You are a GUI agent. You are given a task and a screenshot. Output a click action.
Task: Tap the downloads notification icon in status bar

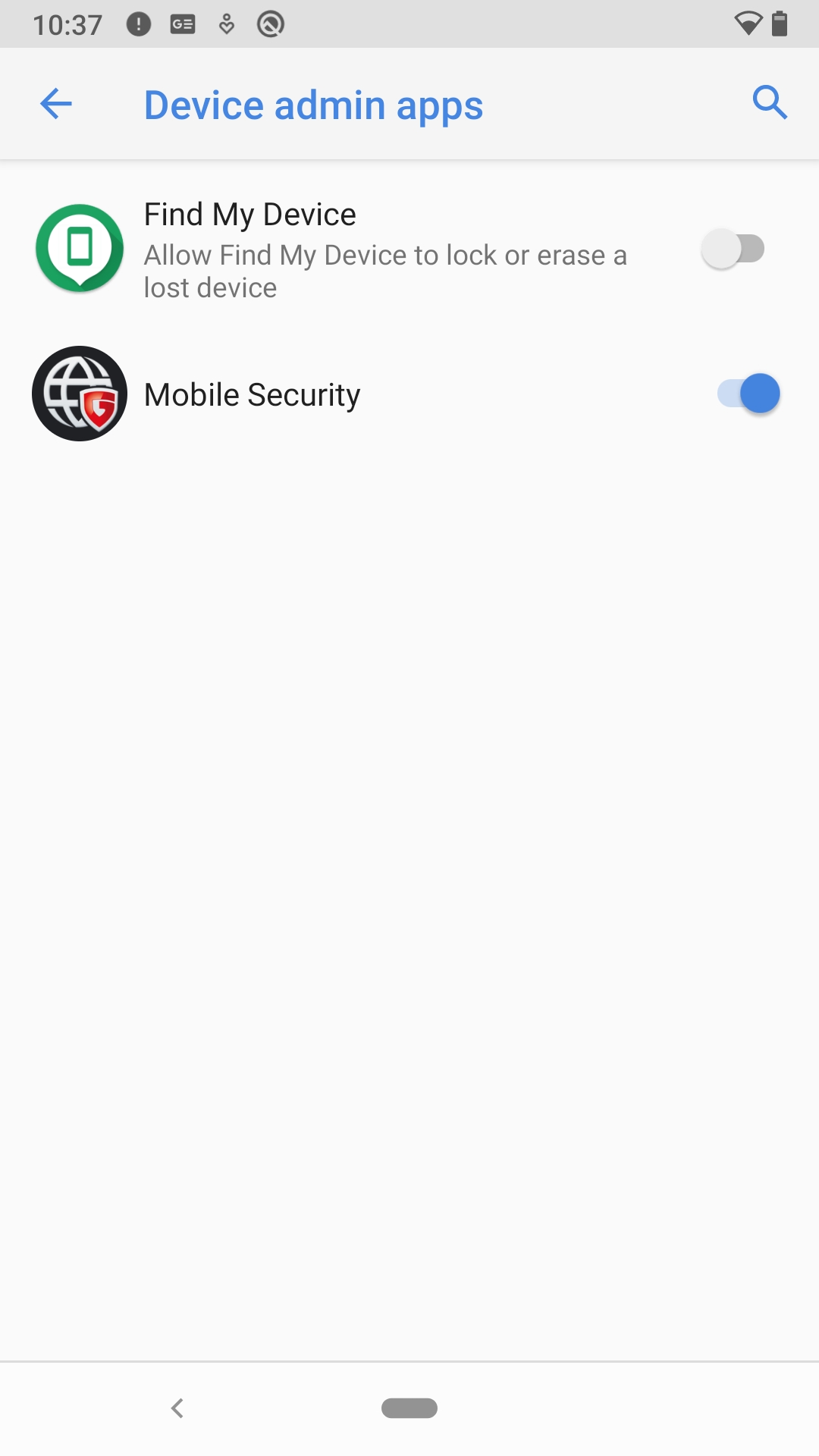pos(227,22)
